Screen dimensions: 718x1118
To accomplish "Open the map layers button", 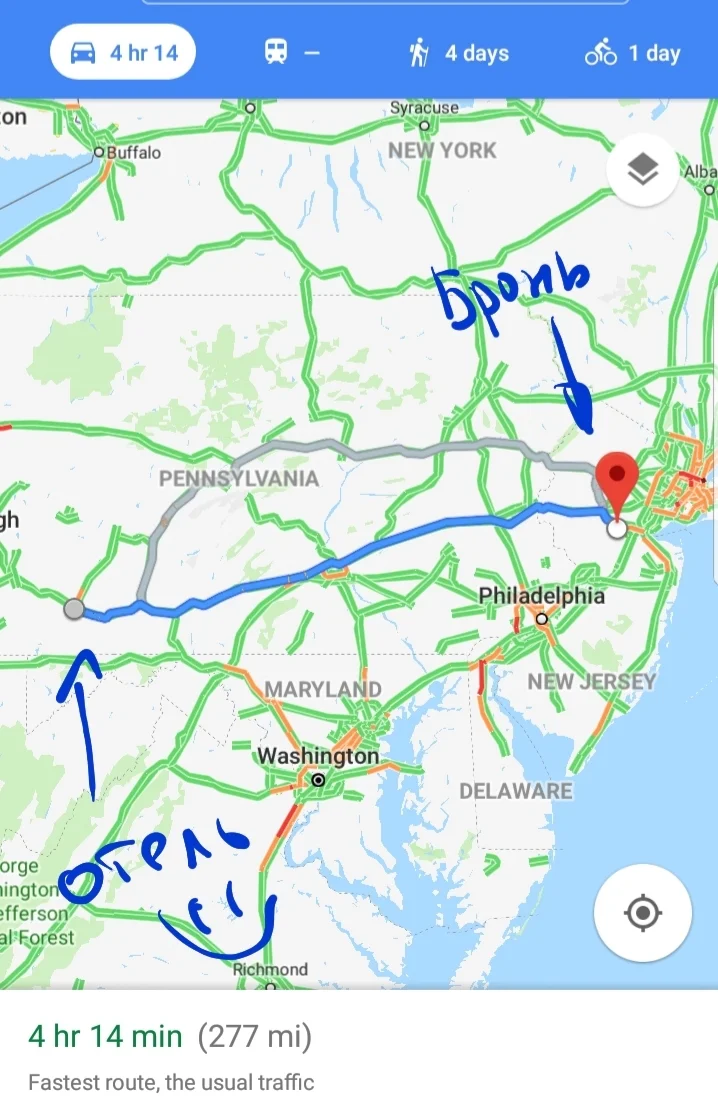I will [x=643, y=171].
